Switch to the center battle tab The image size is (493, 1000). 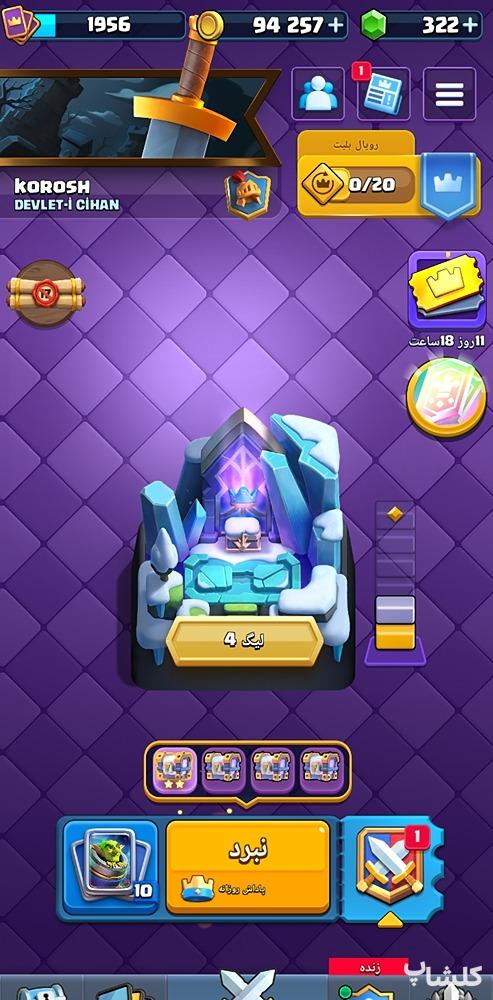click(x=247, y=984)
